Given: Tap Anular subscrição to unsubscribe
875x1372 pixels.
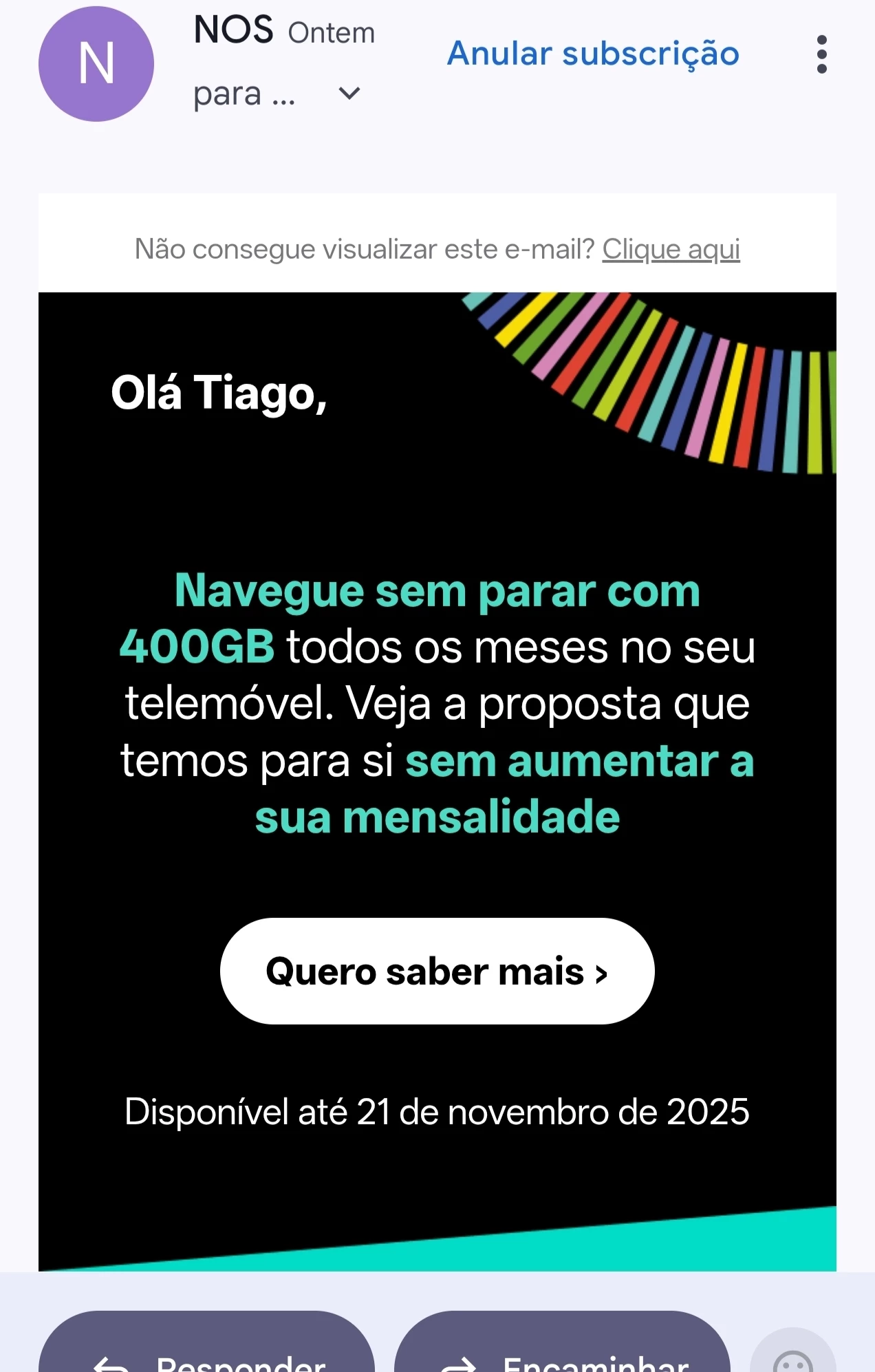Looking at the screenshot, I should tap(593, 54).
